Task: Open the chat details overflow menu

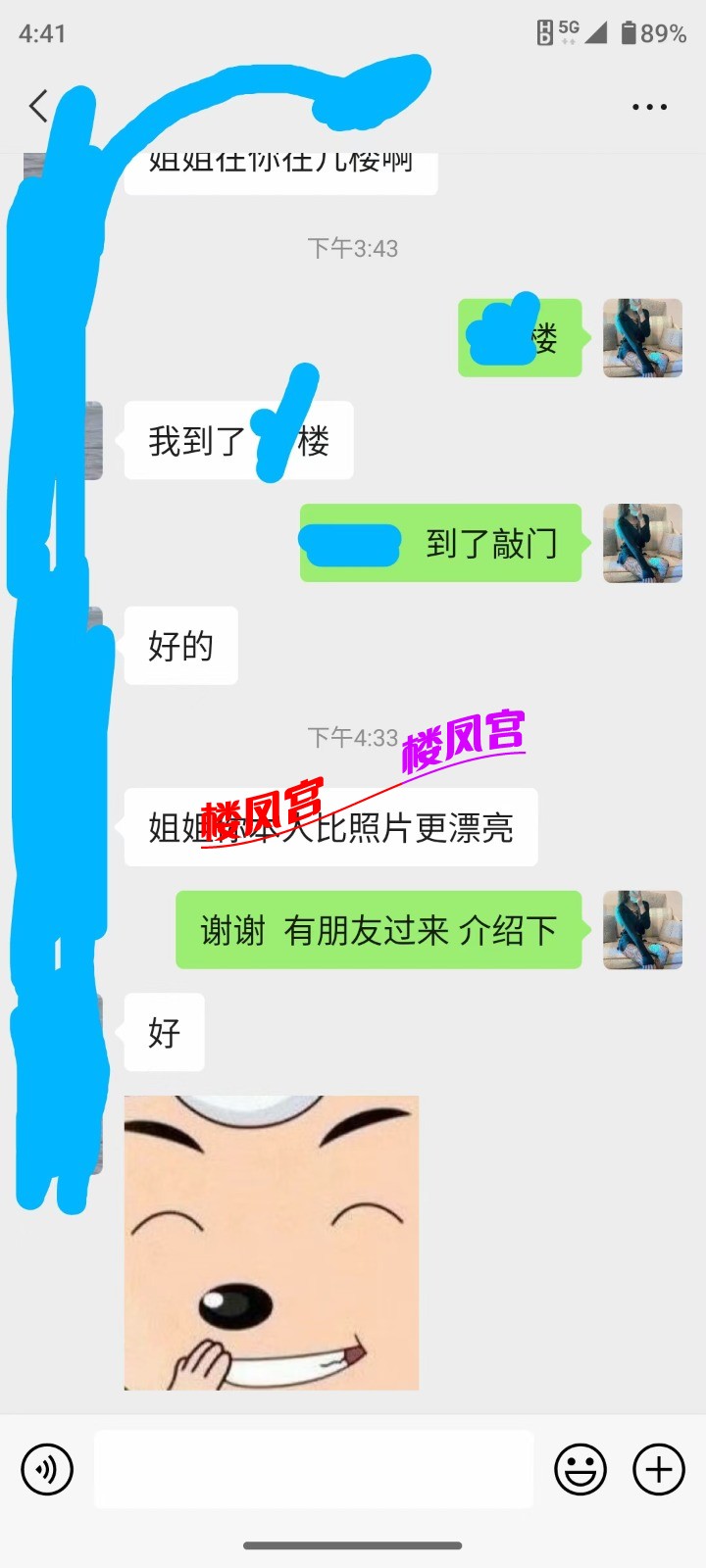Action: tap(649, 107)
